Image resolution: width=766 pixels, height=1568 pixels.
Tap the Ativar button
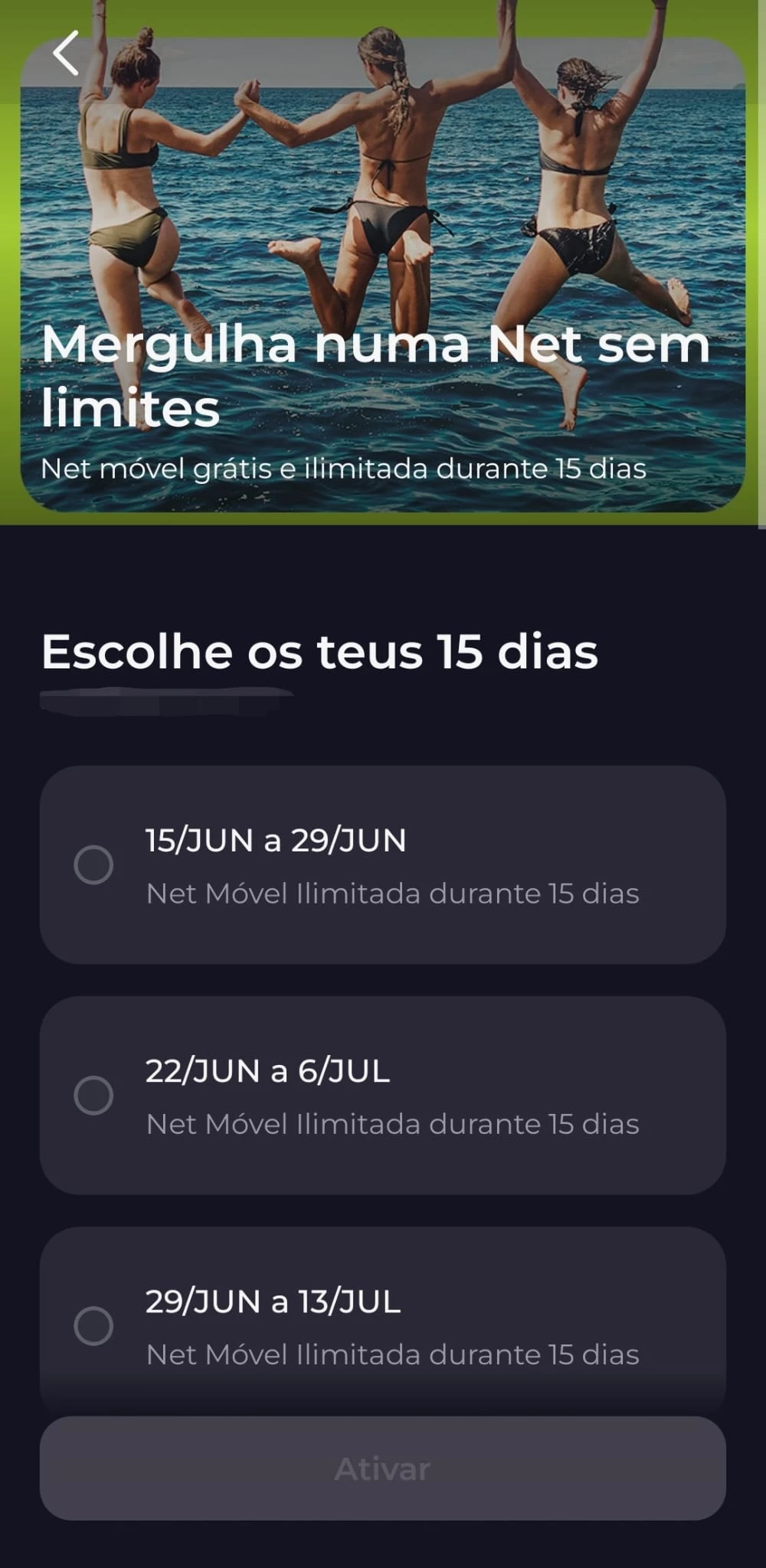pos(382,1468)
